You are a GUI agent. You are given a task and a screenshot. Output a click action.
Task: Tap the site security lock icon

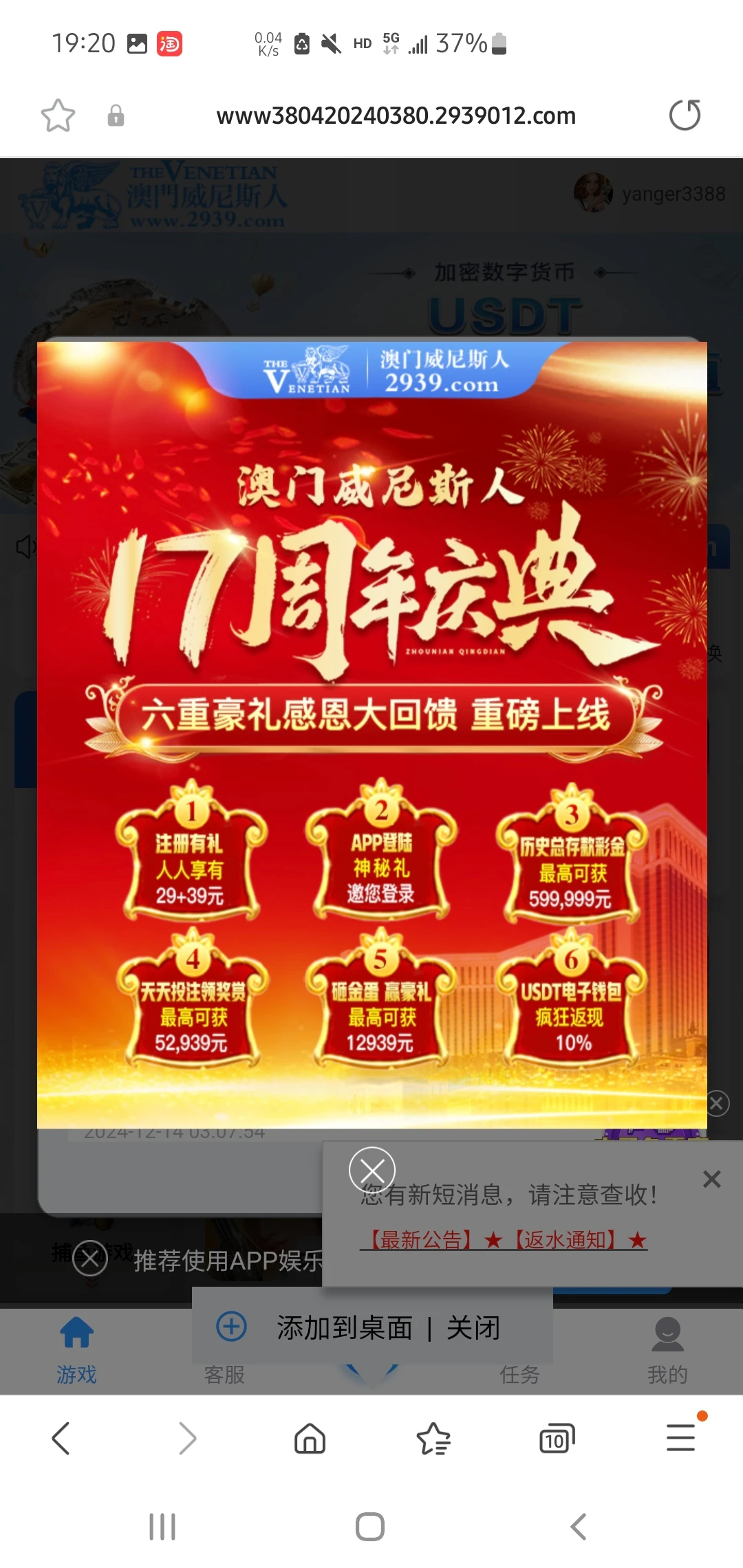point(116,116)
